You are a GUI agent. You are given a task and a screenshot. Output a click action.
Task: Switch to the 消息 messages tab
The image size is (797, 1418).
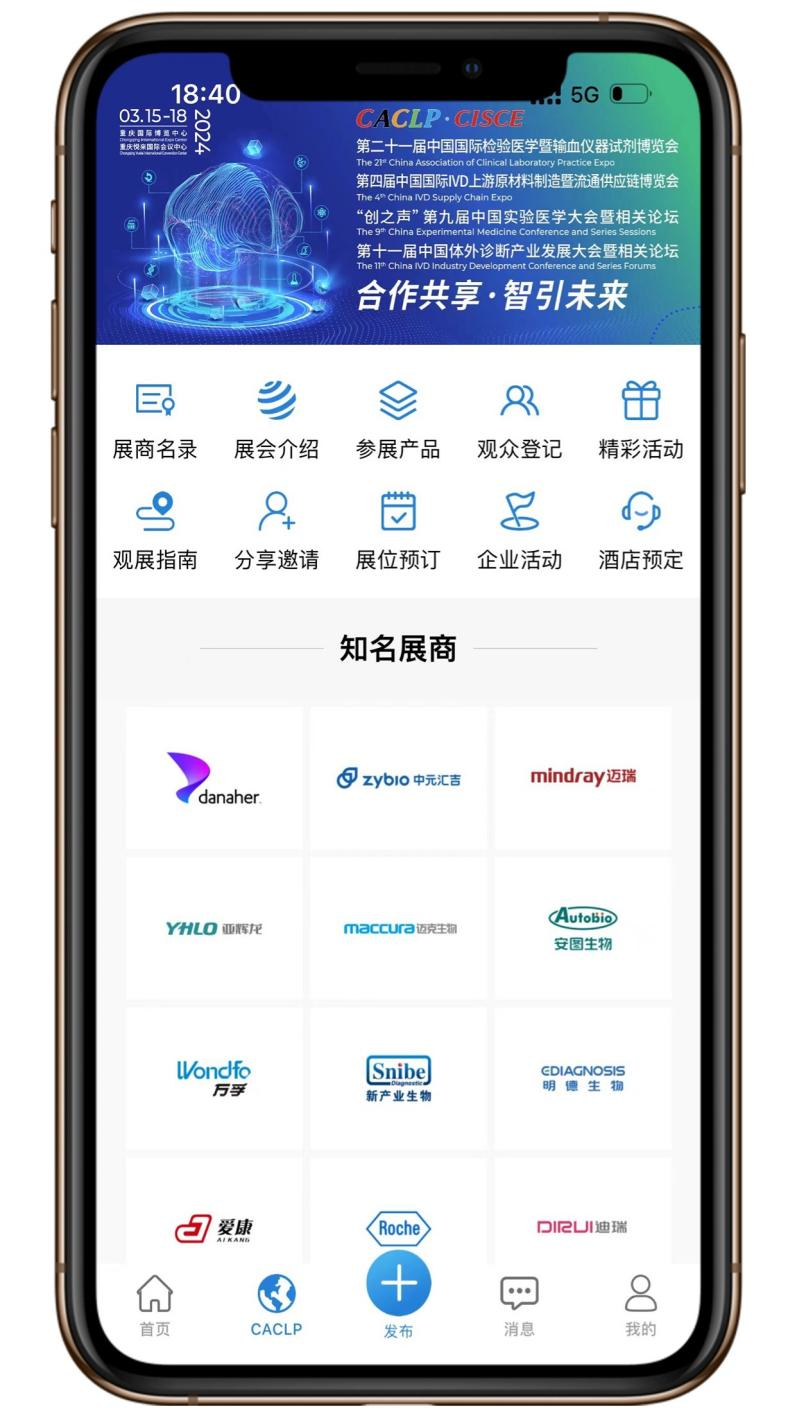tap(519, 1305)
